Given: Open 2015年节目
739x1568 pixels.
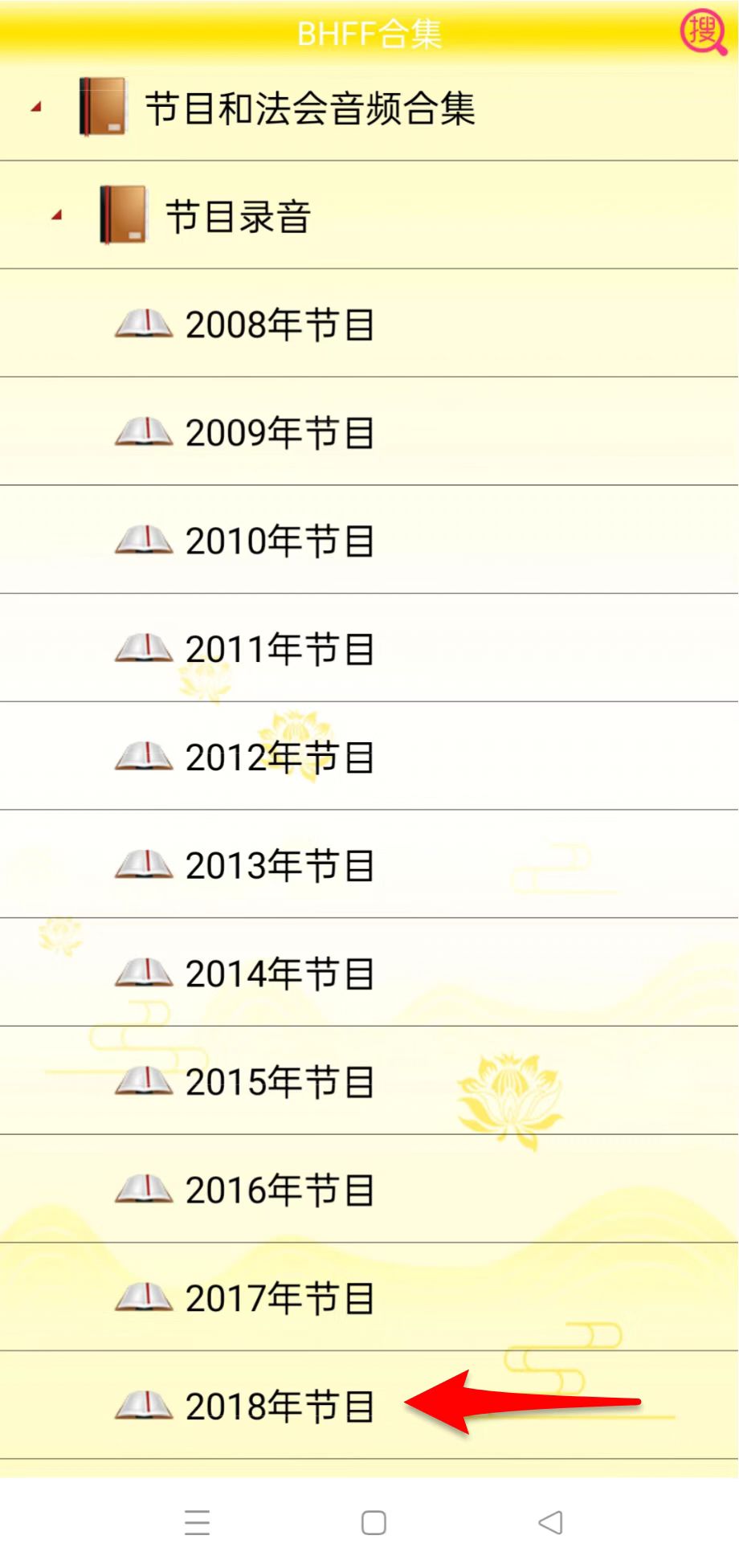Looking at the screenshot, I should pos(369,1080).
